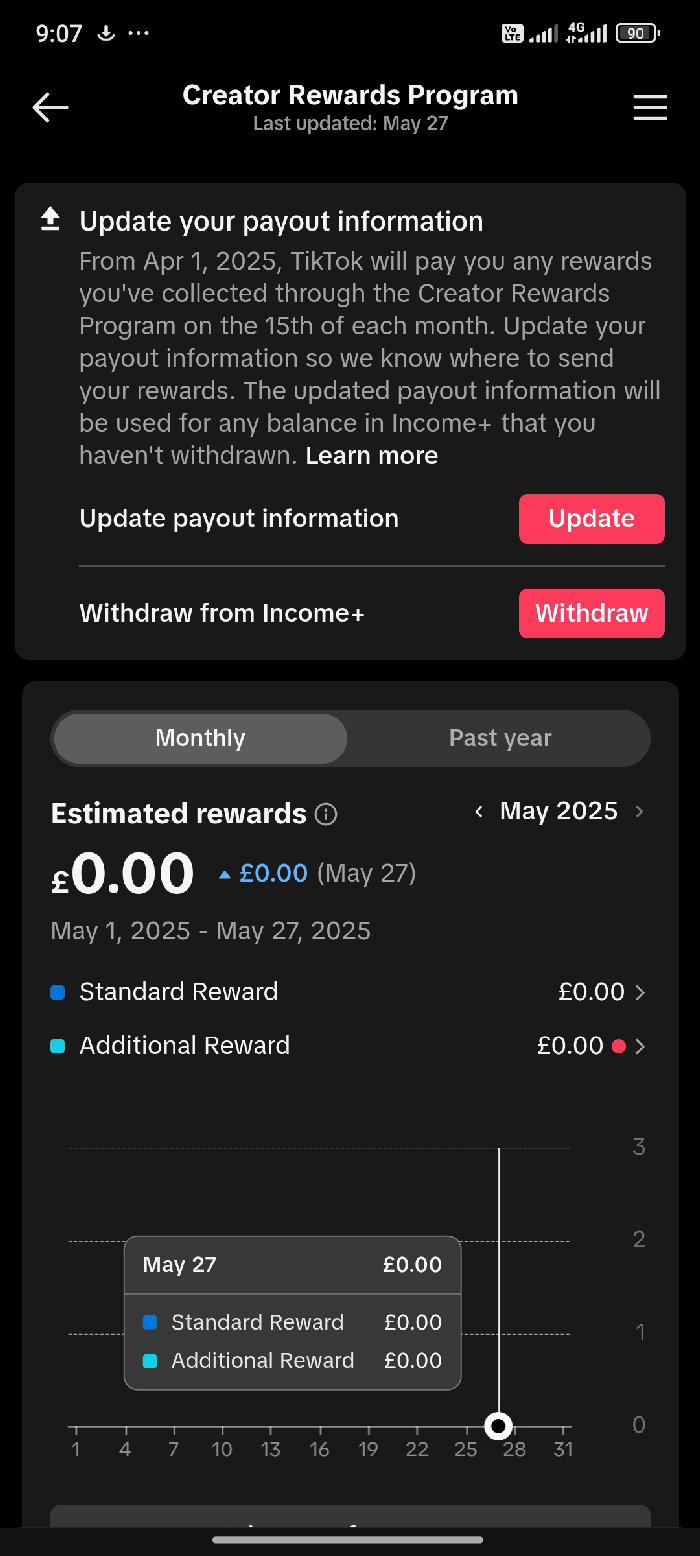Switch to the Monthly view

tap(200, 739)
